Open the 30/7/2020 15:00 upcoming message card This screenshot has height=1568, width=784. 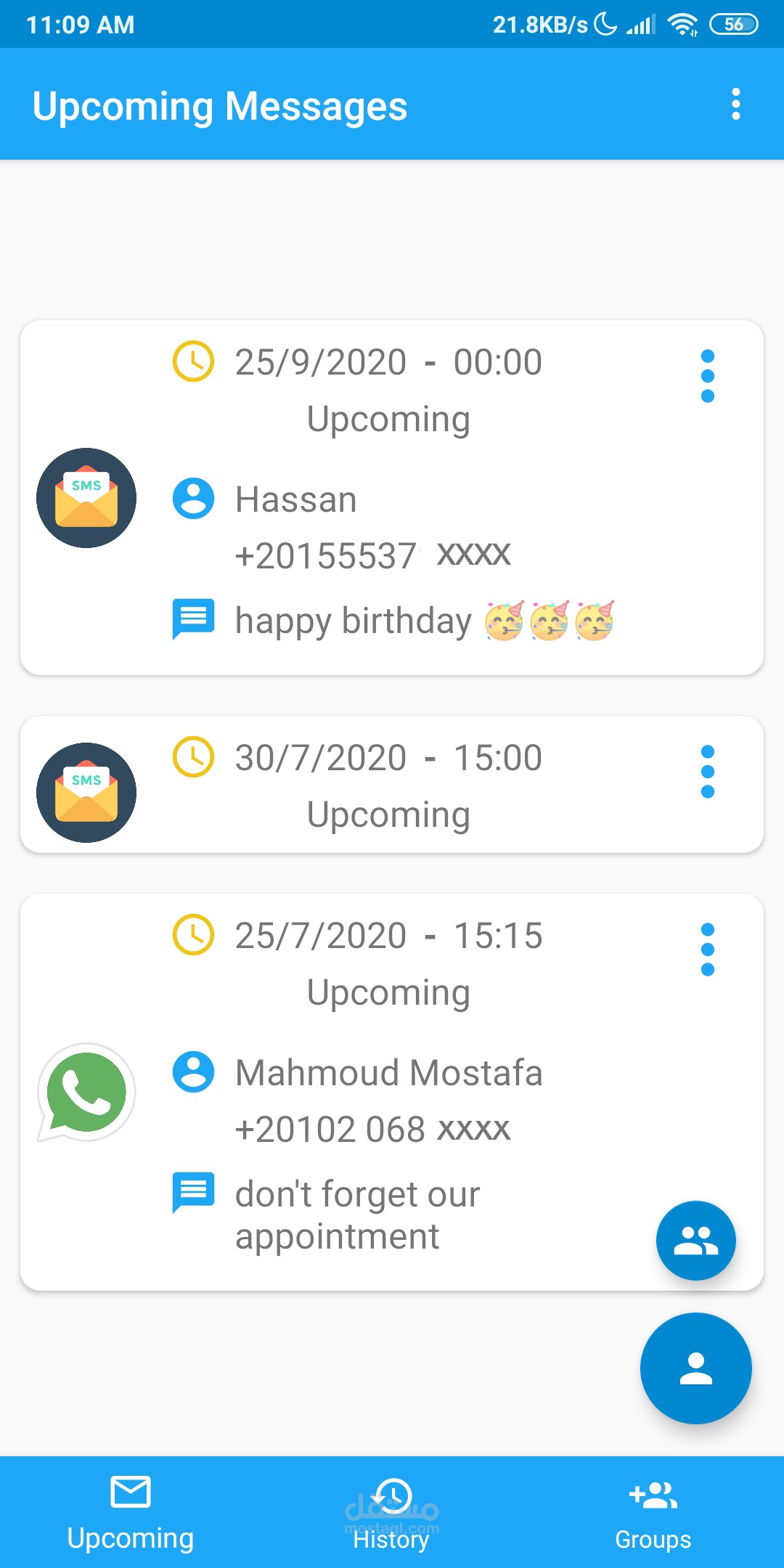392,785
